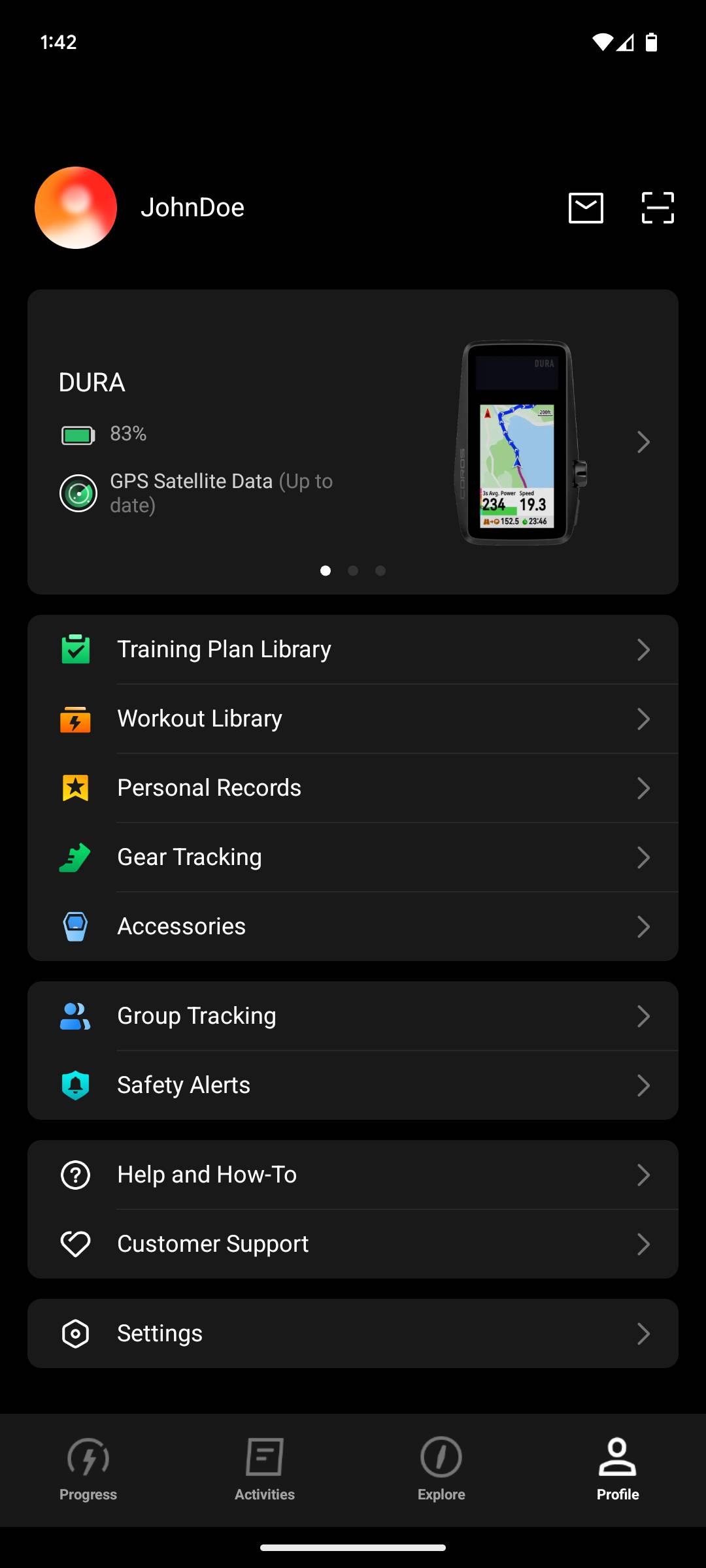Open the DURA device card
The image size is (706, 1568).
point(353,442)
